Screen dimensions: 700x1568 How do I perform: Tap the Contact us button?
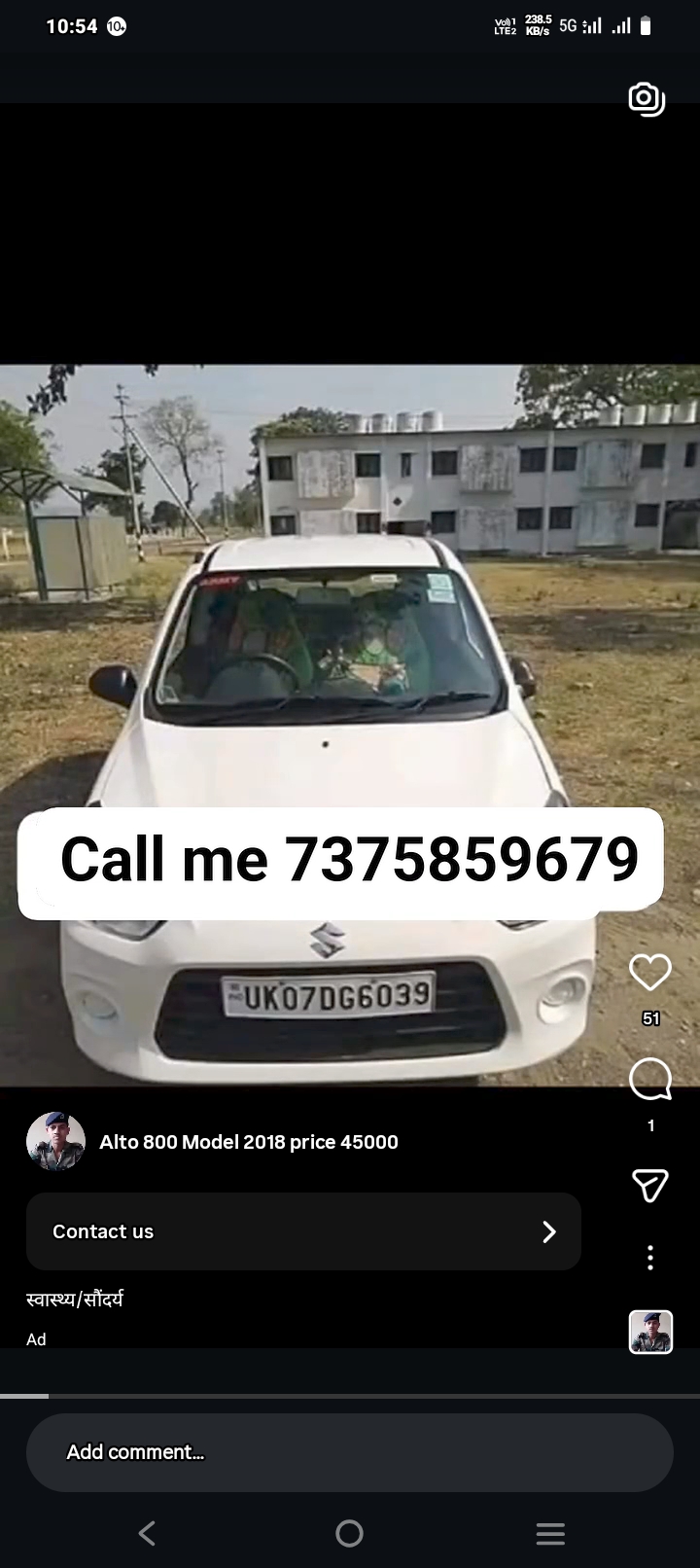click(303, 1231)
